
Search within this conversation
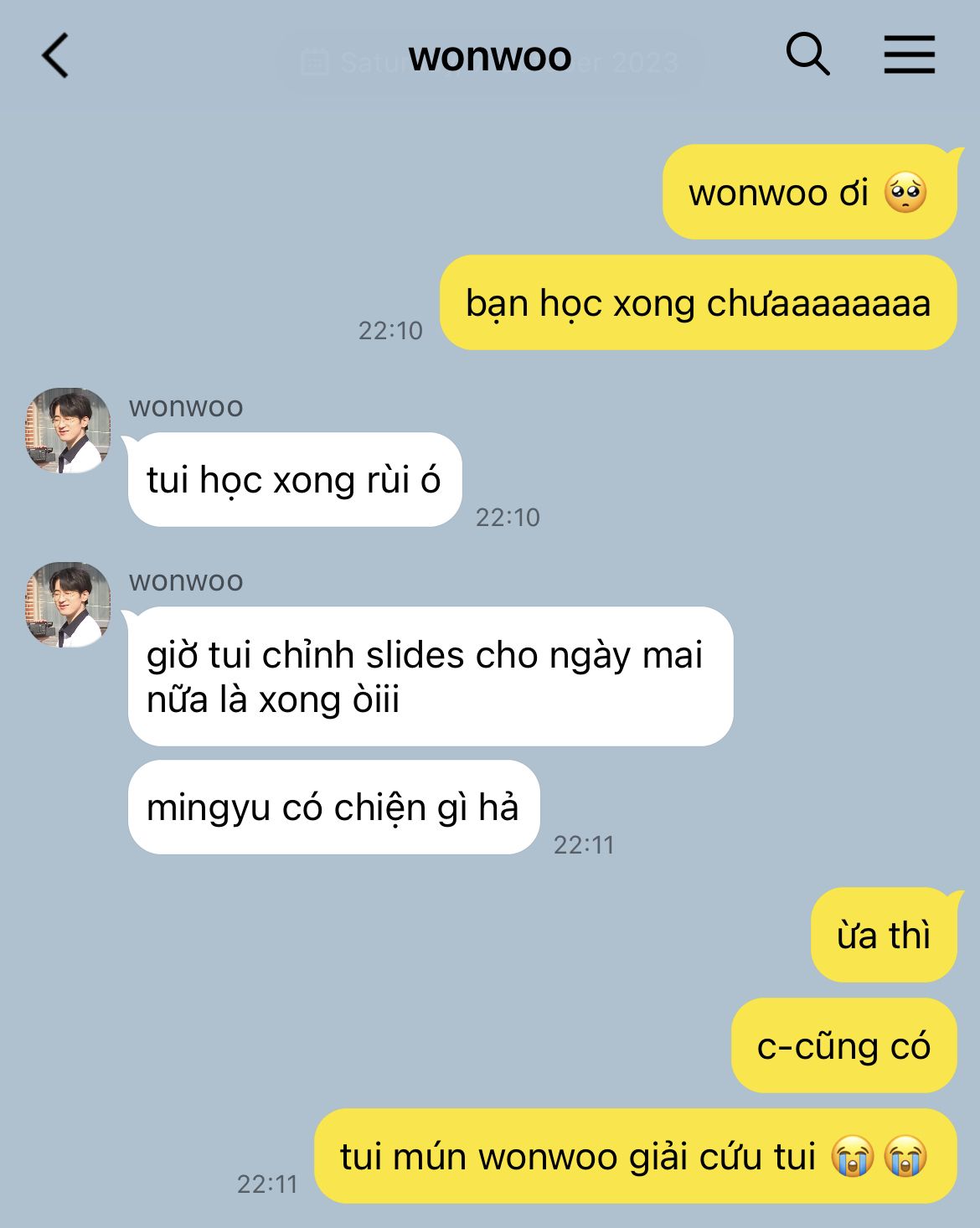point(807,55)
